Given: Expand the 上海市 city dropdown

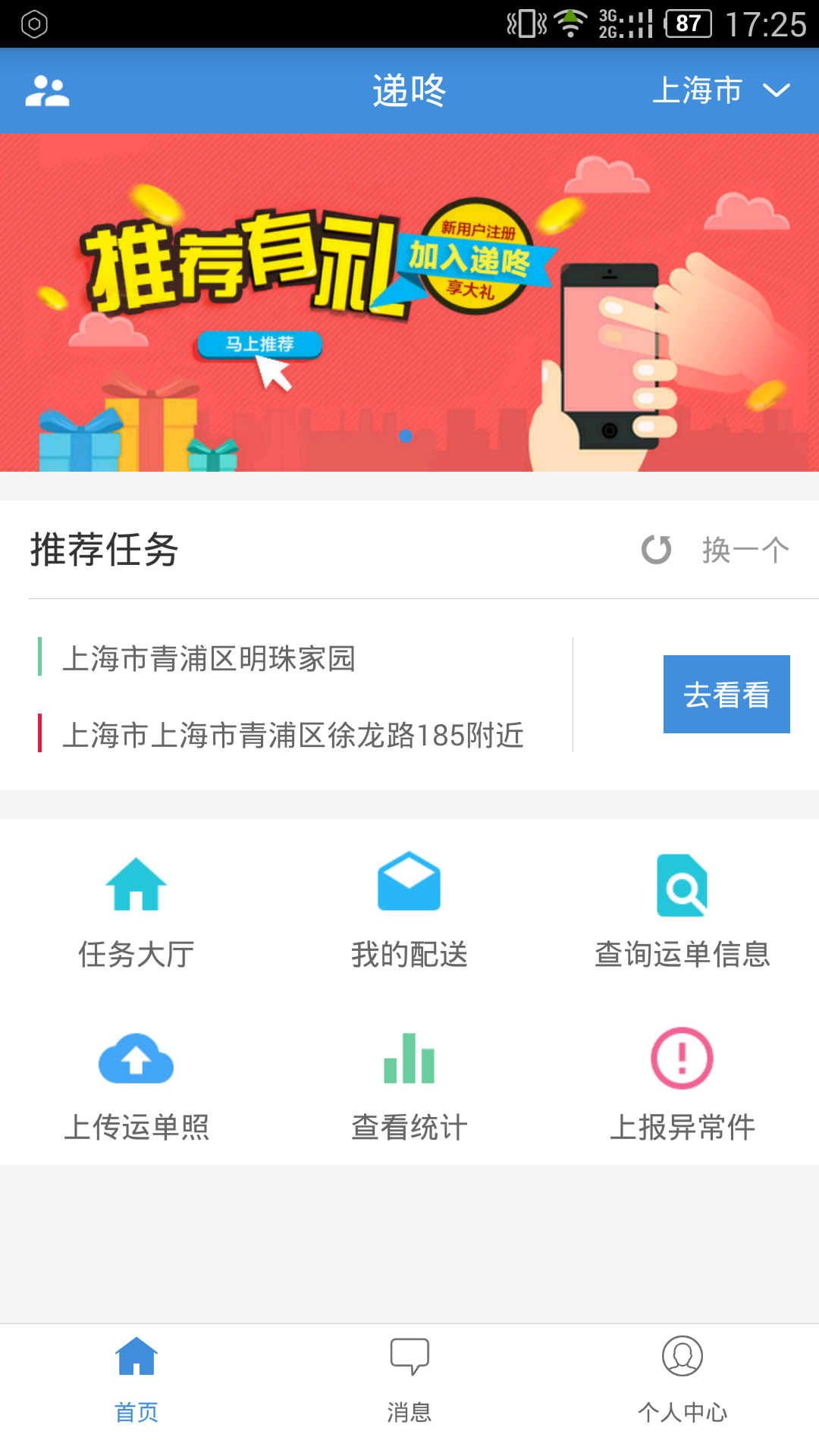Looking at the screenshot, I should tap(720, 91).
